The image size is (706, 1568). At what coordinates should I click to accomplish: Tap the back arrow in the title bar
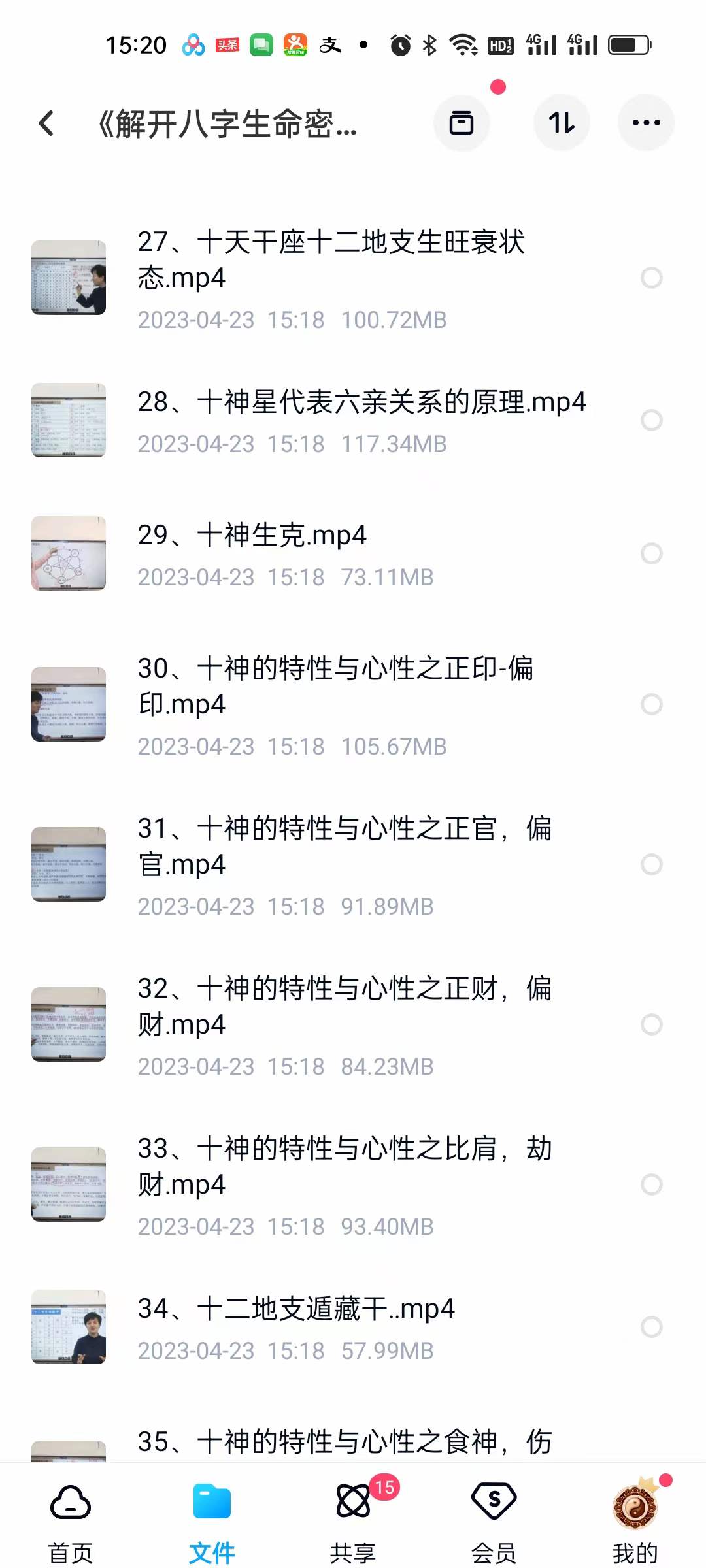tap(46, 123)
